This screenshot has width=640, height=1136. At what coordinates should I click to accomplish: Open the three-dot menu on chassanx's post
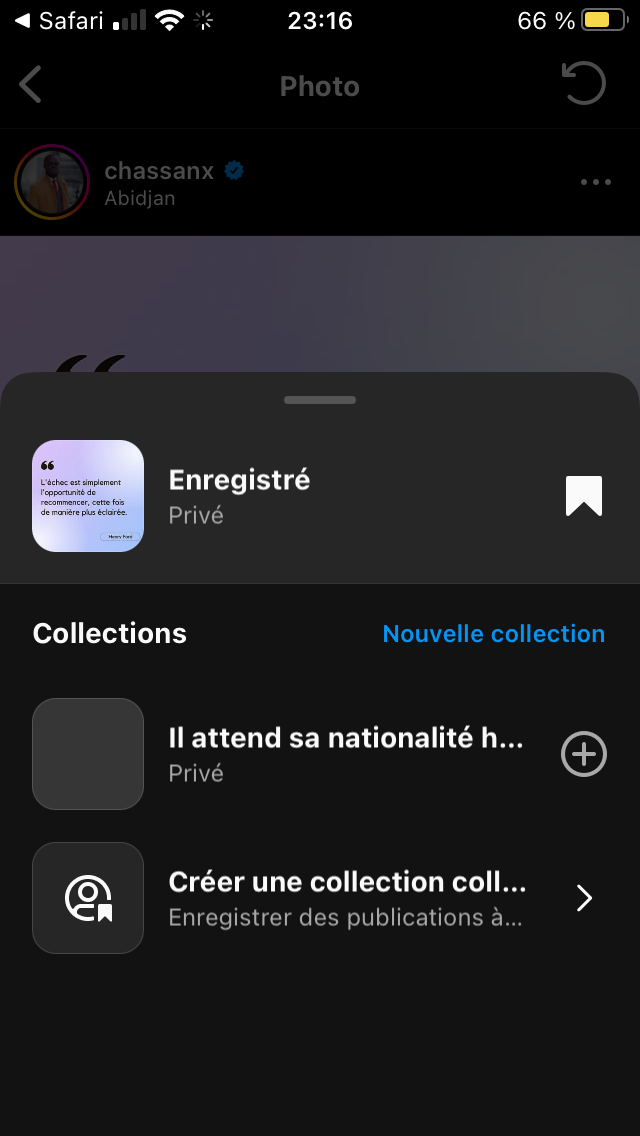(x=595, y=182)
